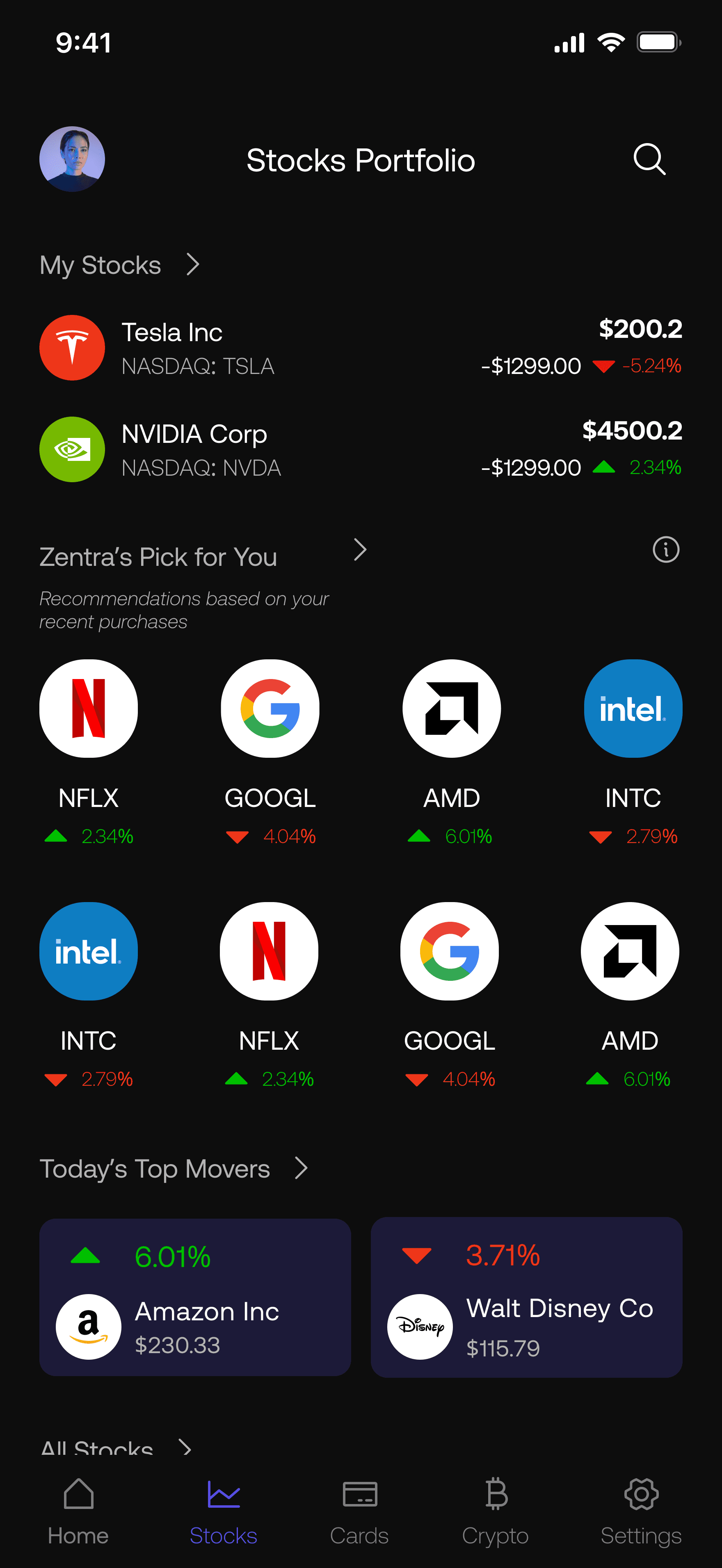Open the profile avatar
The height and width of the screenshot is (1568, 722).
(73, 160)
